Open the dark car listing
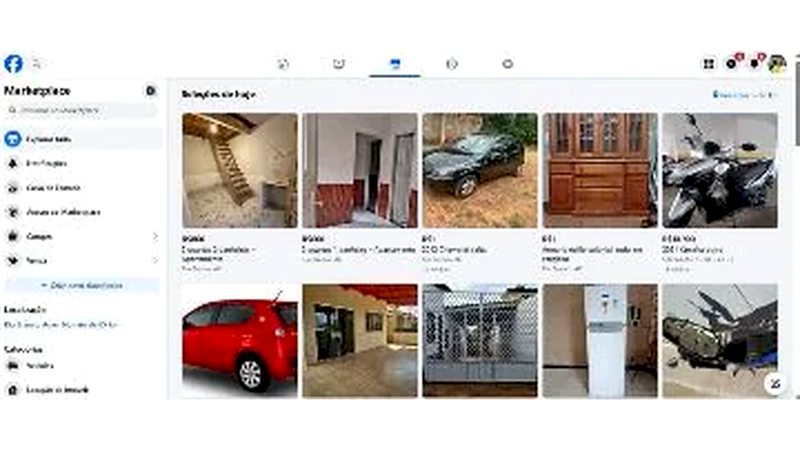The image size is (800, 450). pyautogui.click(x=479, y=170)
